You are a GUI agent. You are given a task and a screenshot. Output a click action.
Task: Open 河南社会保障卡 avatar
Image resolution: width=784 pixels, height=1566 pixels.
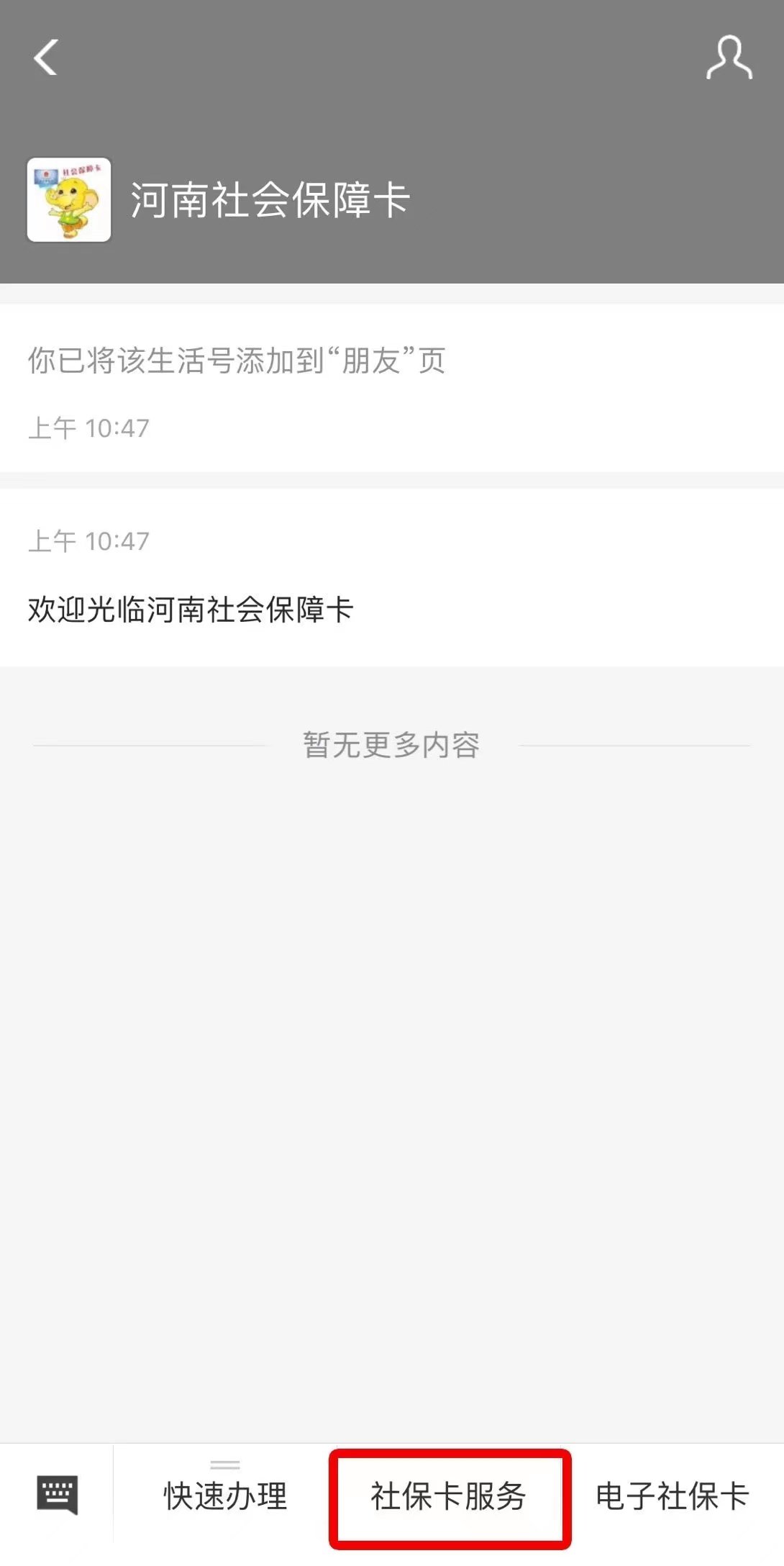click(69, 200)
